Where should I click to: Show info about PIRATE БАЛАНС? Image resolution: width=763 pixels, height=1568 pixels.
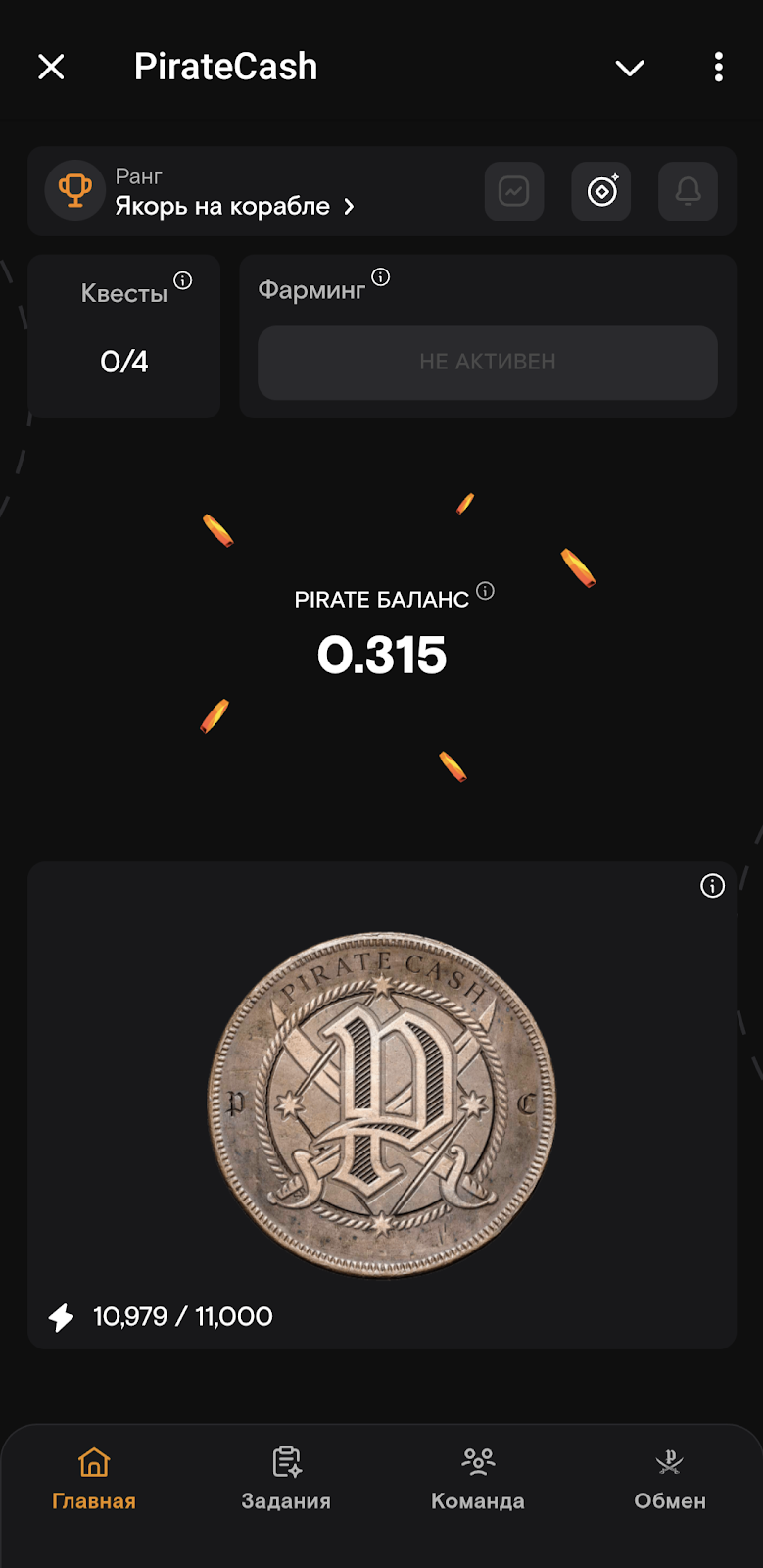[485, 591]
